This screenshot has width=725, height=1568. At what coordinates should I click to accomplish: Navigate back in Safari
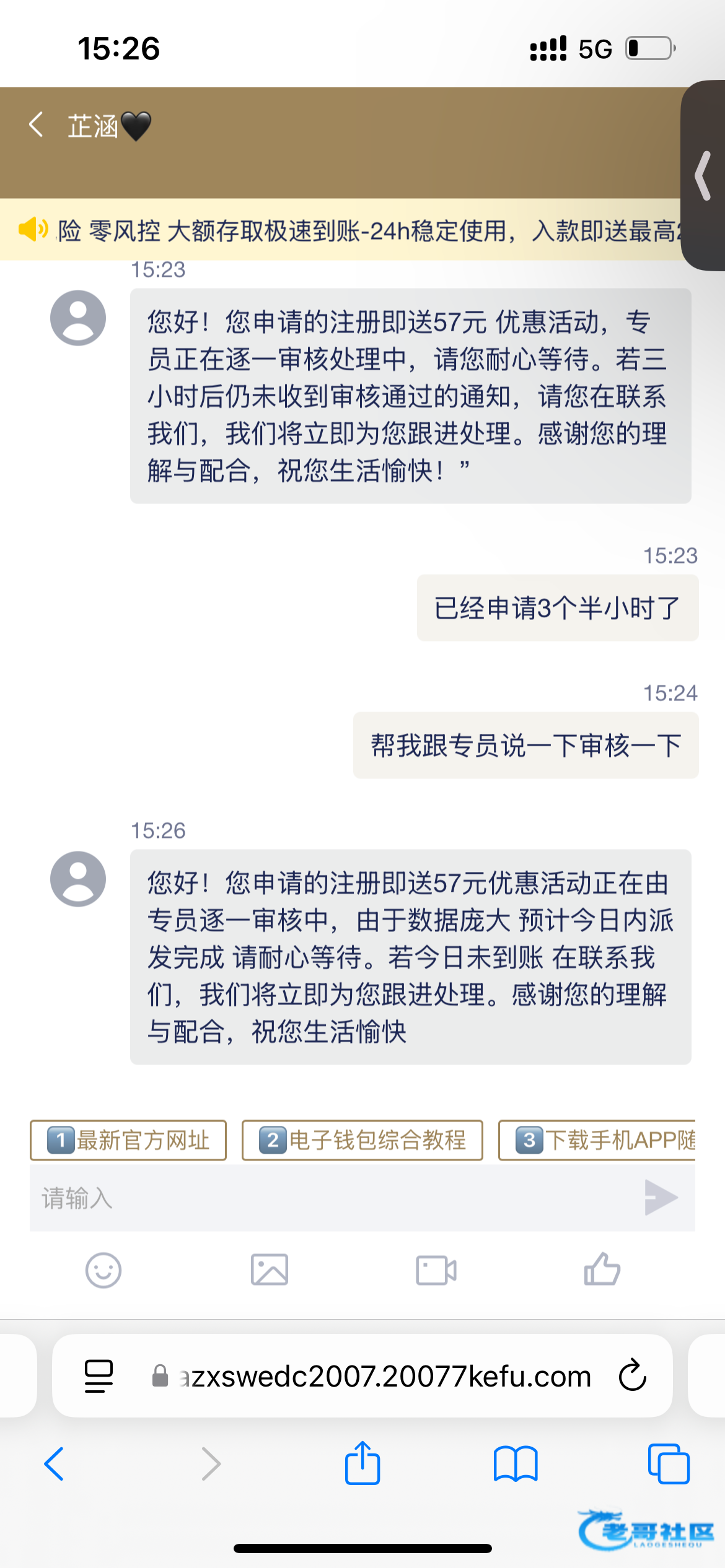tap(54, 1464)
